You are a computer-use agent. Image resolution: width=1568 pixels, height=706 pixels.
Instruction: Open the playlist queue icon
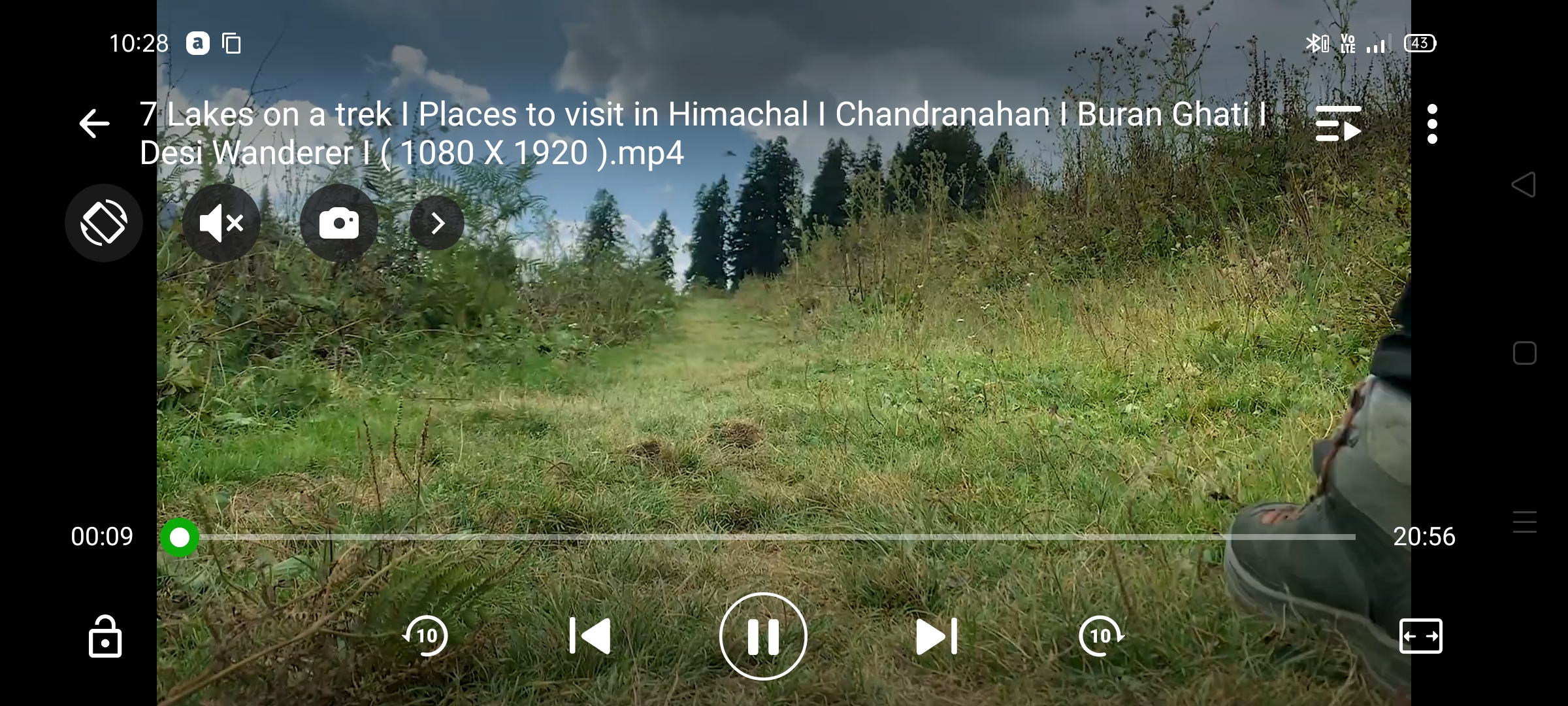point(1338,124)
